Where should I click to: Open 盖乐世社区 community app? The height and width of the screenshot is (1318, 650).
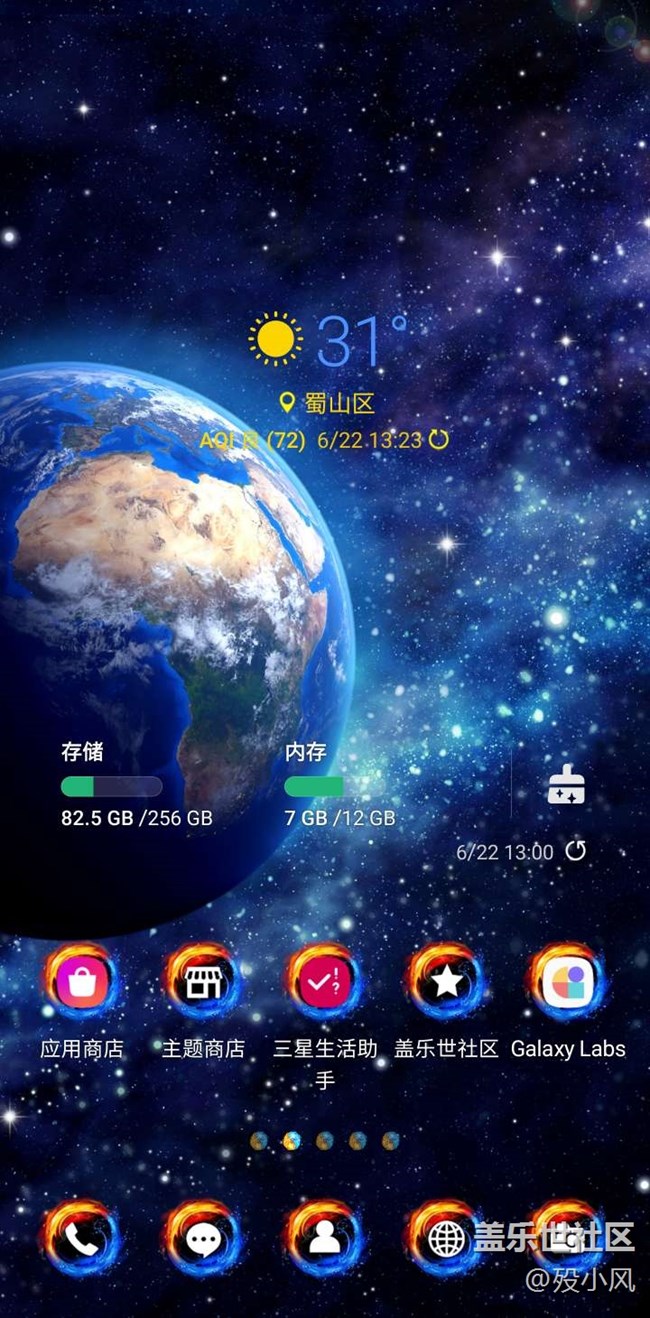[446, 983]
